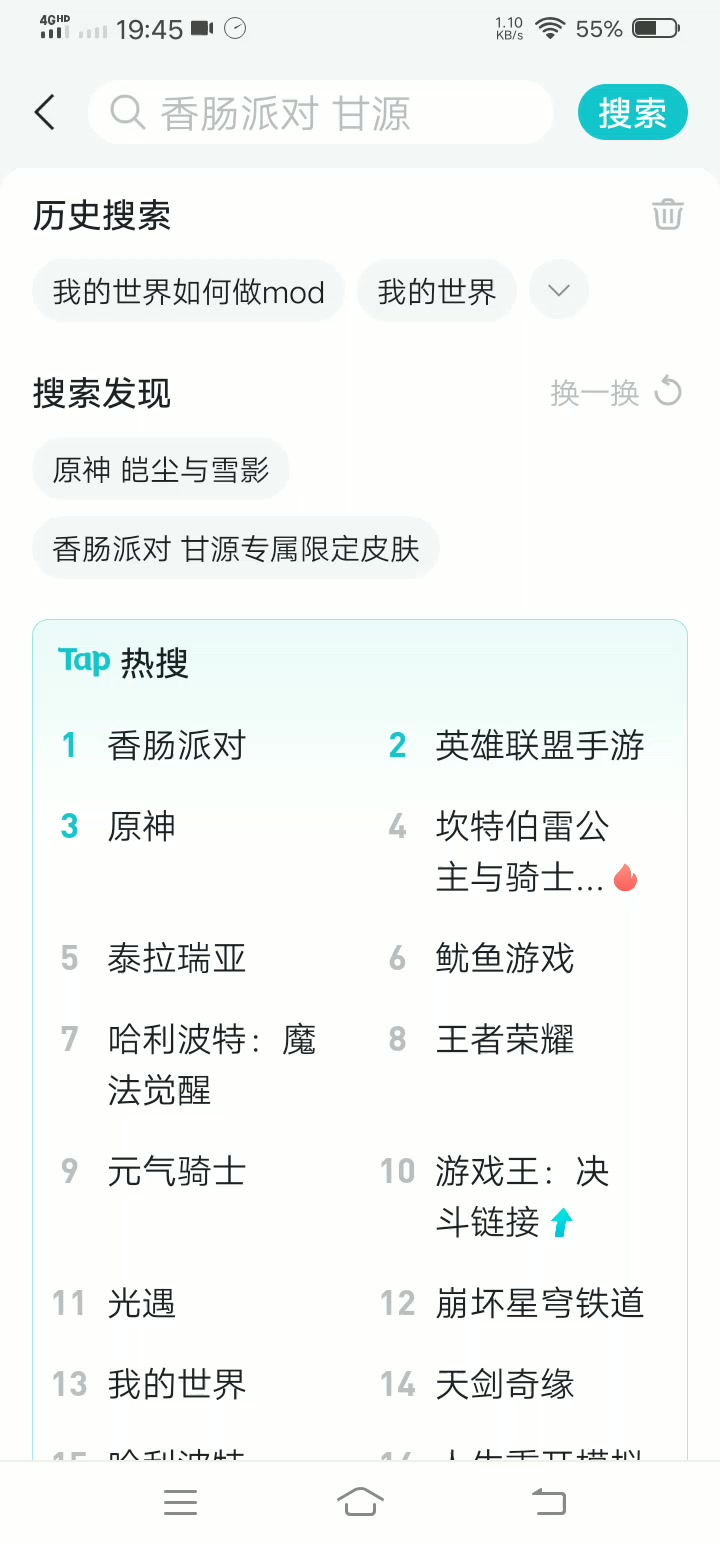Image resolution: width=720 pixels, height=1544 pixels.
Task: Select the 我的世界 history chip
Action: pos(436,292)
